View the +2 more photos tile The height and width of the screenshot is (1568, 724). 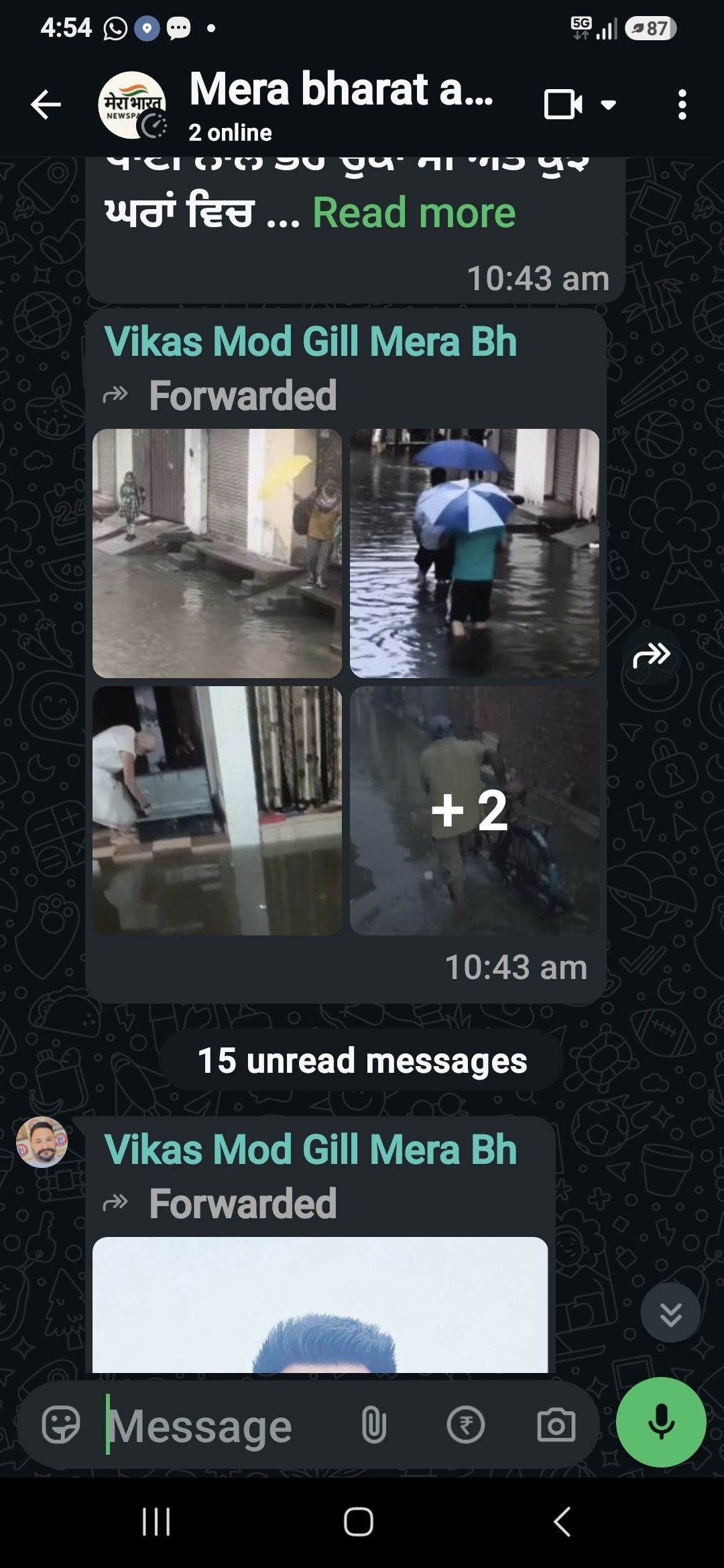tap(475, 811)
